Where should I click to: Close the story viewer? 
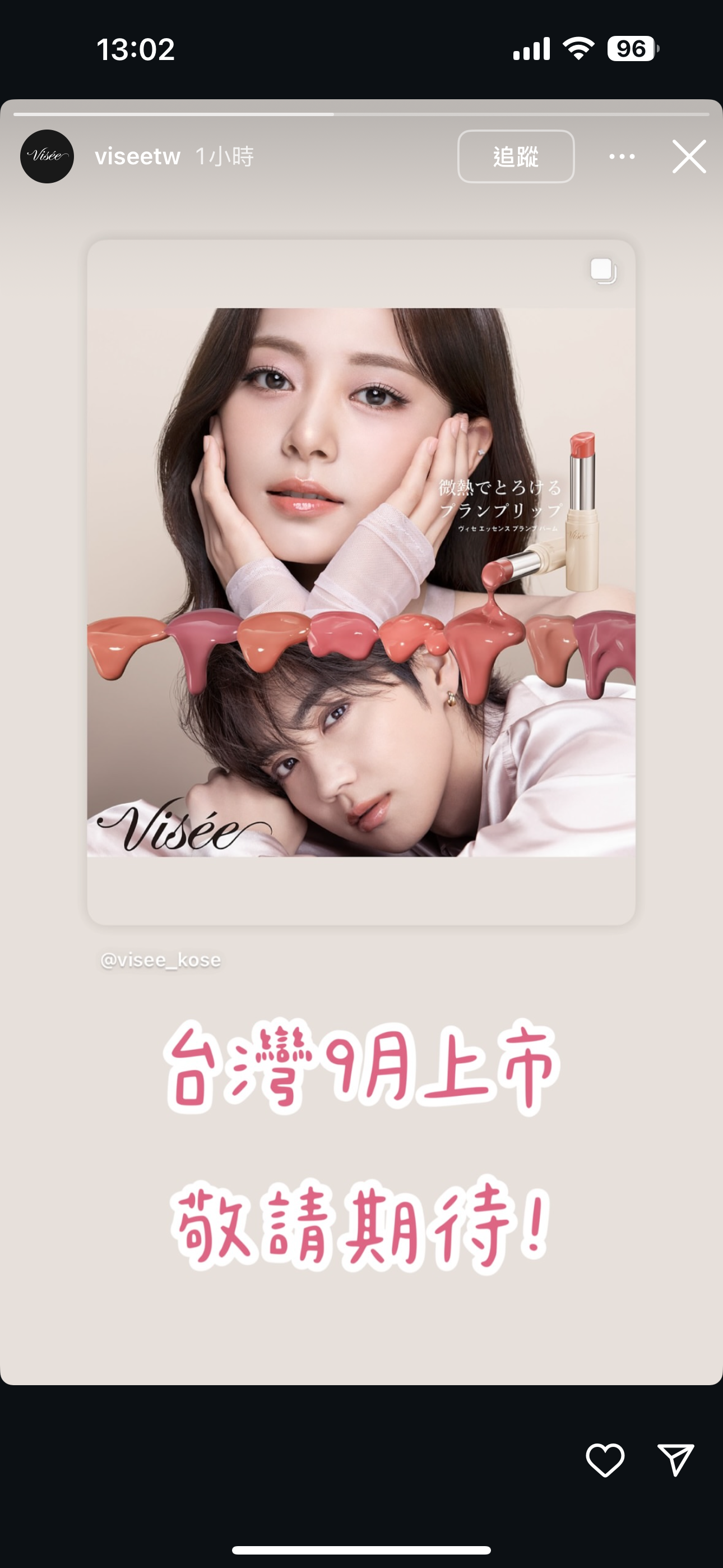(x=689, y=156)
